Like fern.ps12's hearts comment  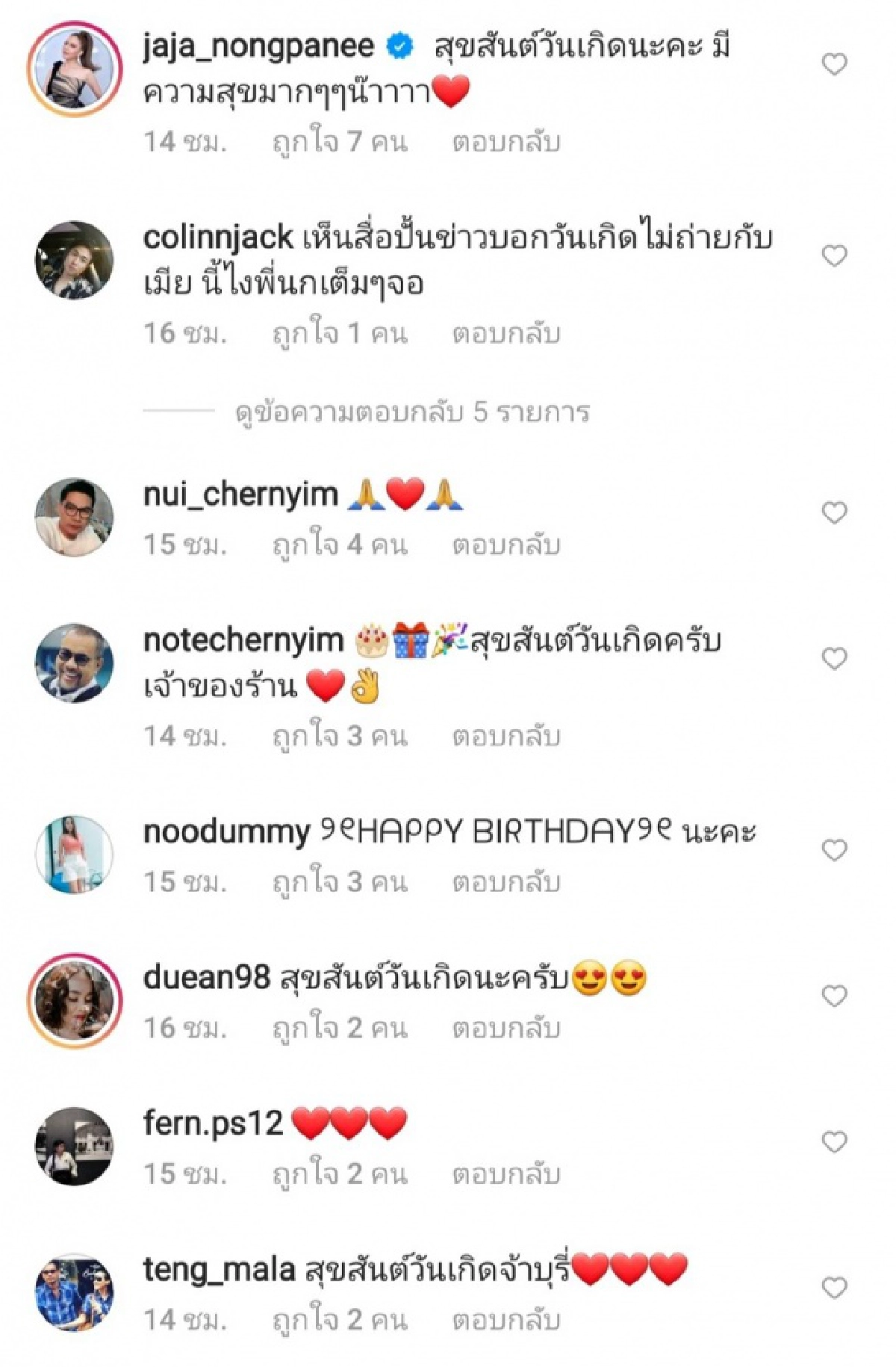834,1142
